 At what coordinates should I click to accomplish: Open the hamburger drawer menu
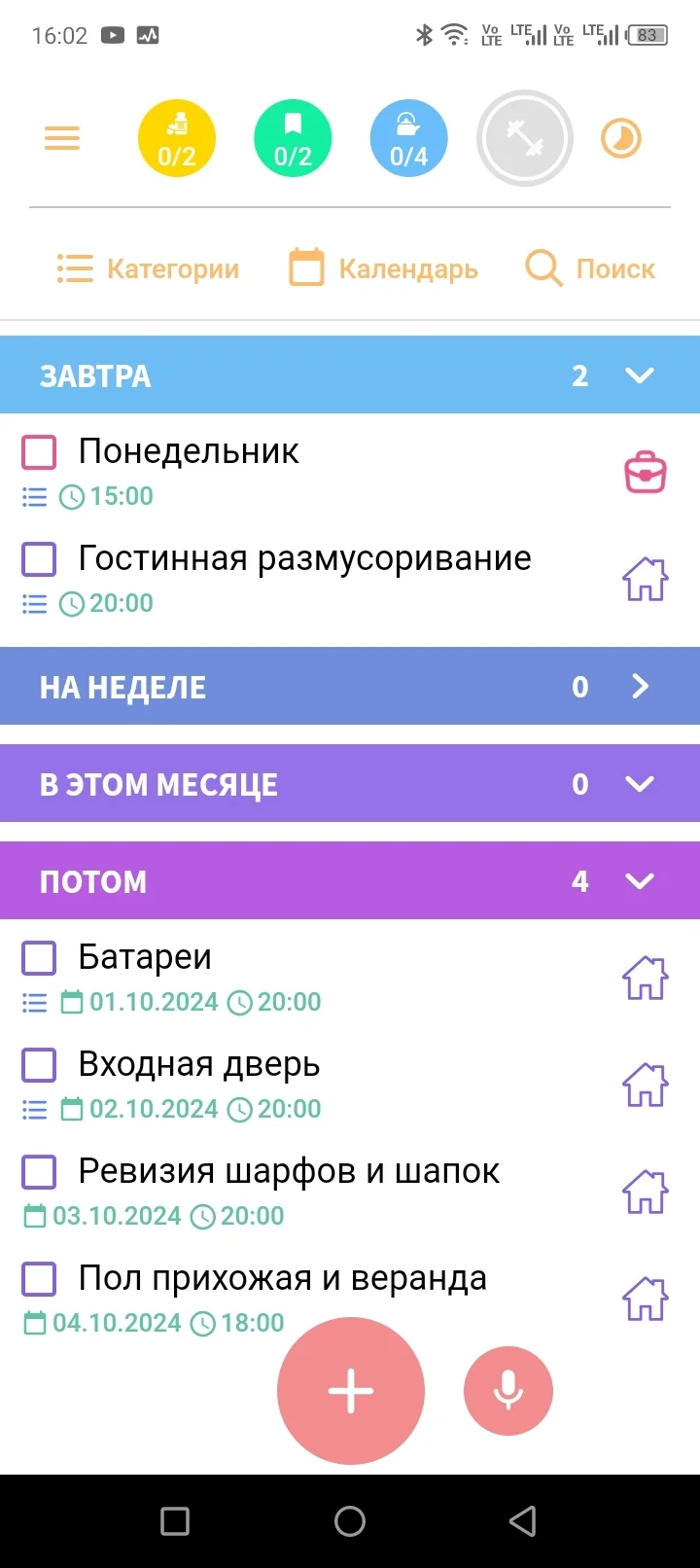click(x=62, y=139)
